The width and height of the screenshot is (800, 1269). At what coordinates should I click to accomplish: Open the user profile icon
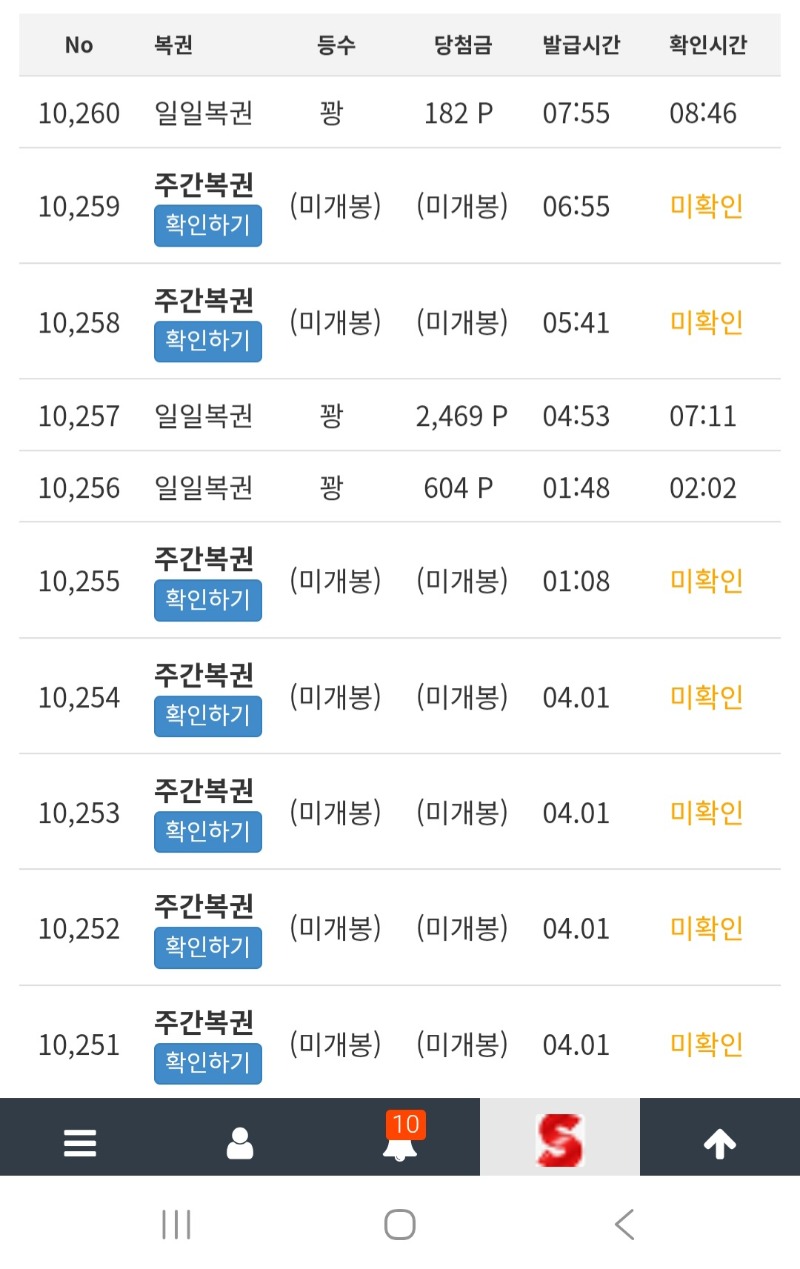coord(240,1142)
